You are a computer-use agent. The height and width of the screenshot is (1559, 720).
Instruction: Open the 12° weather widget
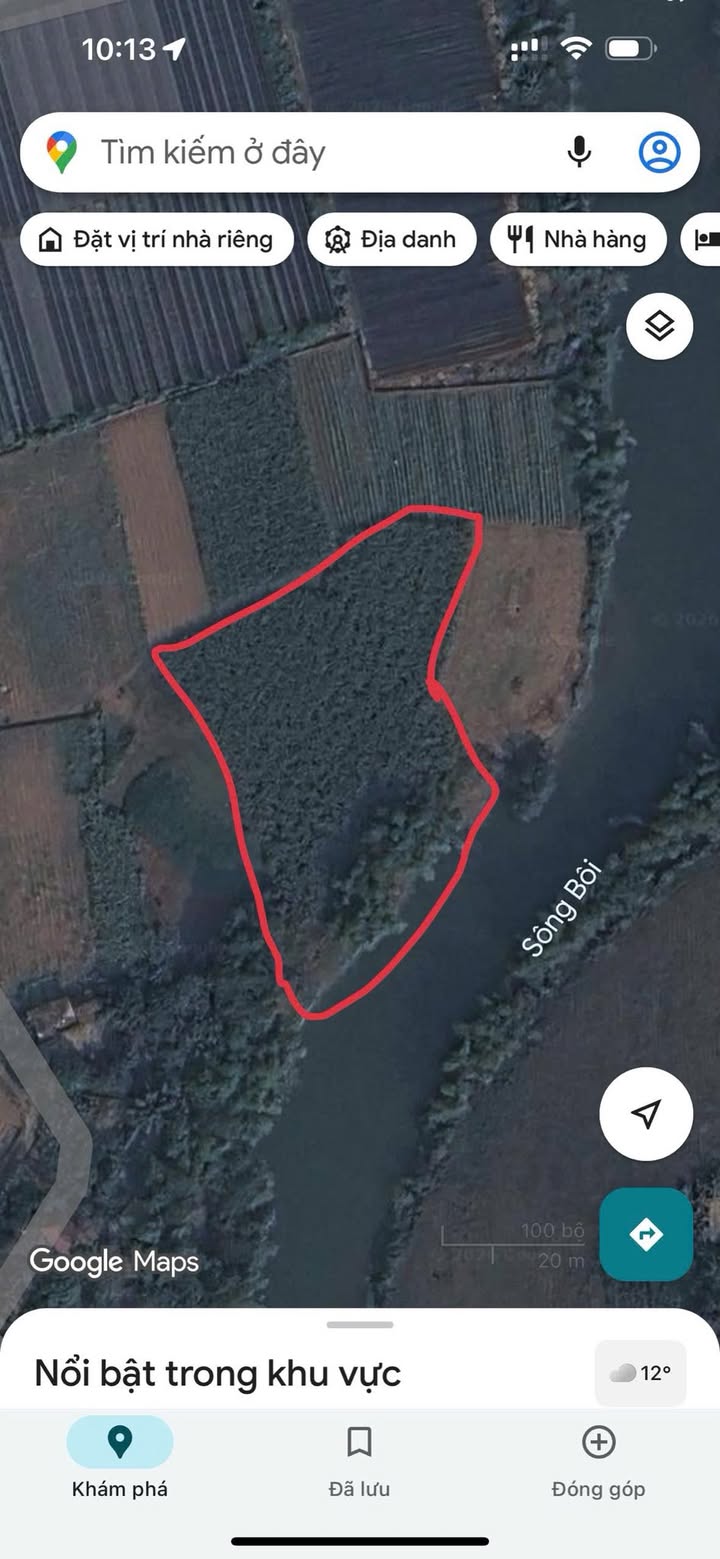point(641,1373)
